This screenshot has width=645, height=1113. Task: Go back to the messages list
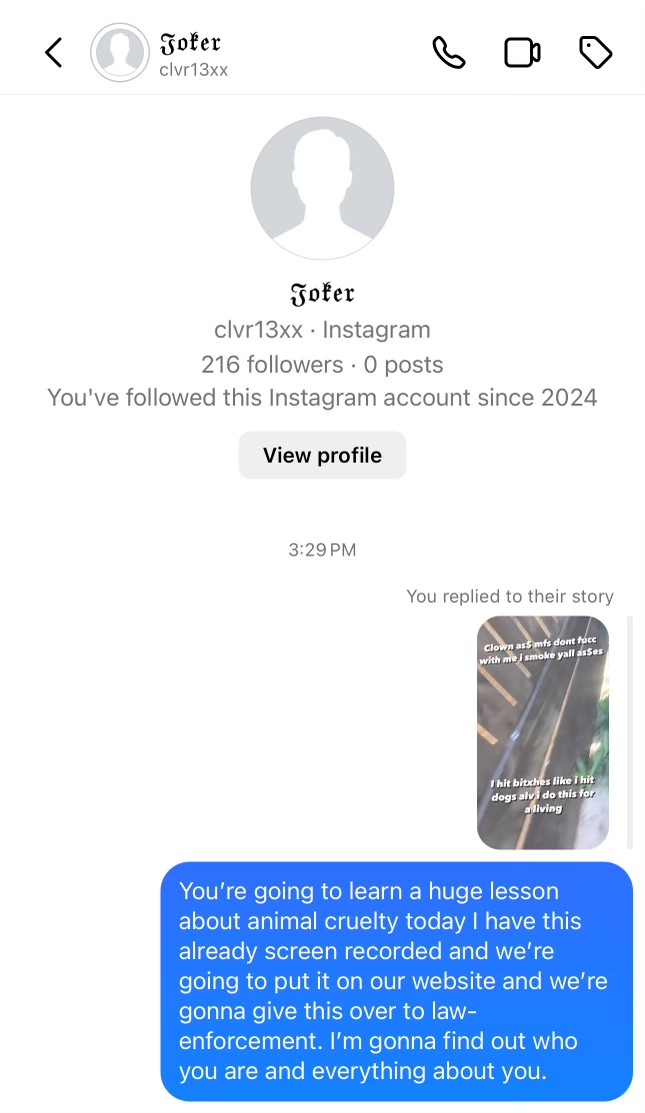point(54,52)
